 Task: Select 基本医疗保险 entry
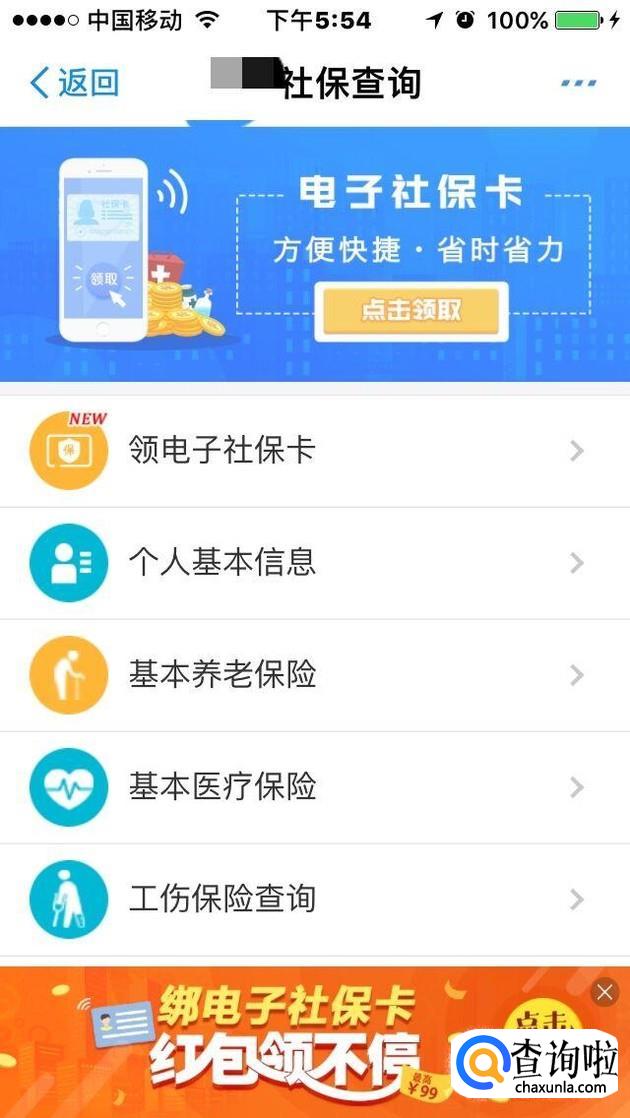315,787
